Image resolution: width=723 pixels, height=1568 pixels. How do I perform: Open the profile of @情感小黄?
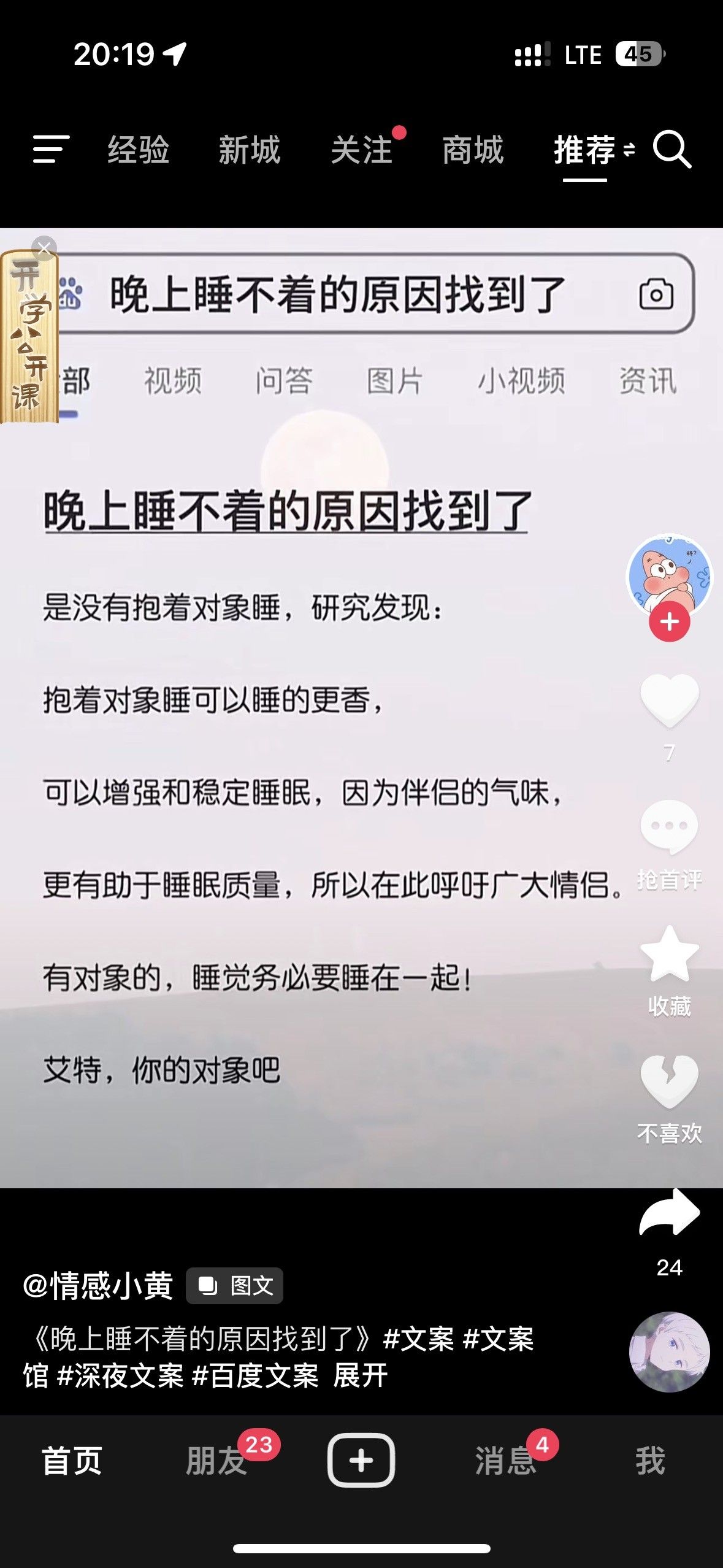click(98, 1285)
